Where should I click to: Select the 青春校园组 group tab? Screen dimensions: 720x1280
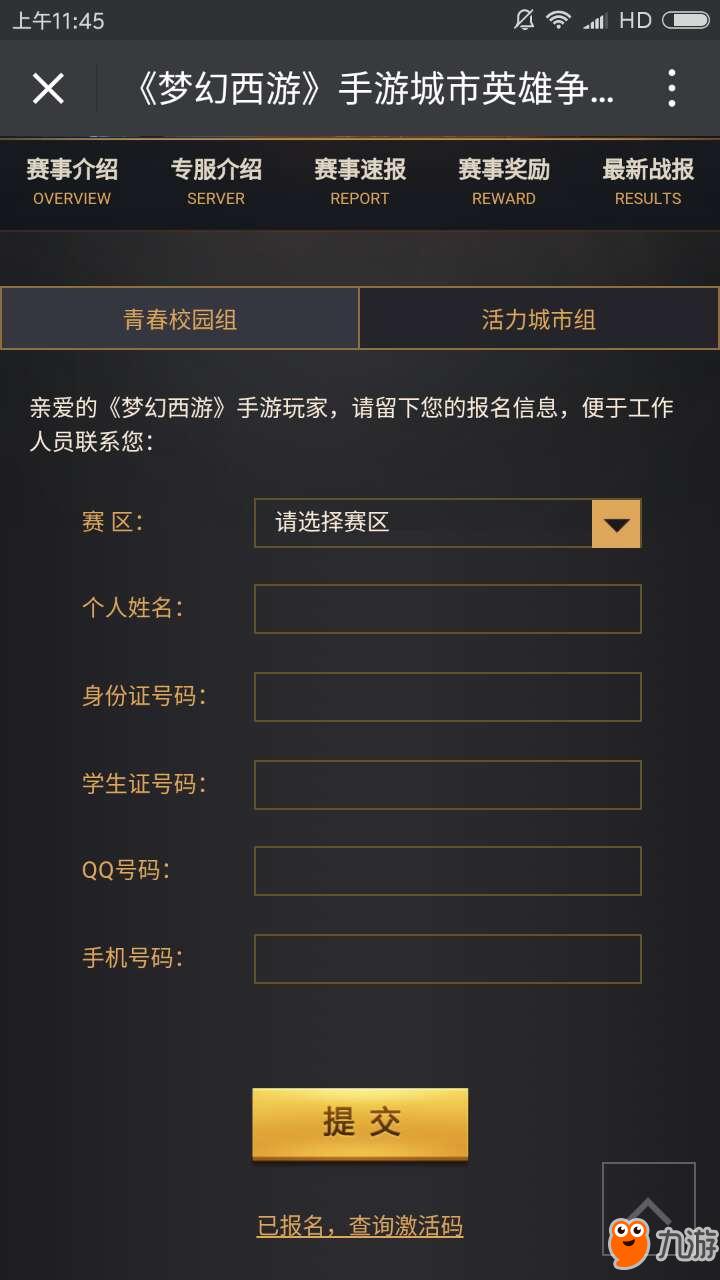point(180,319)
